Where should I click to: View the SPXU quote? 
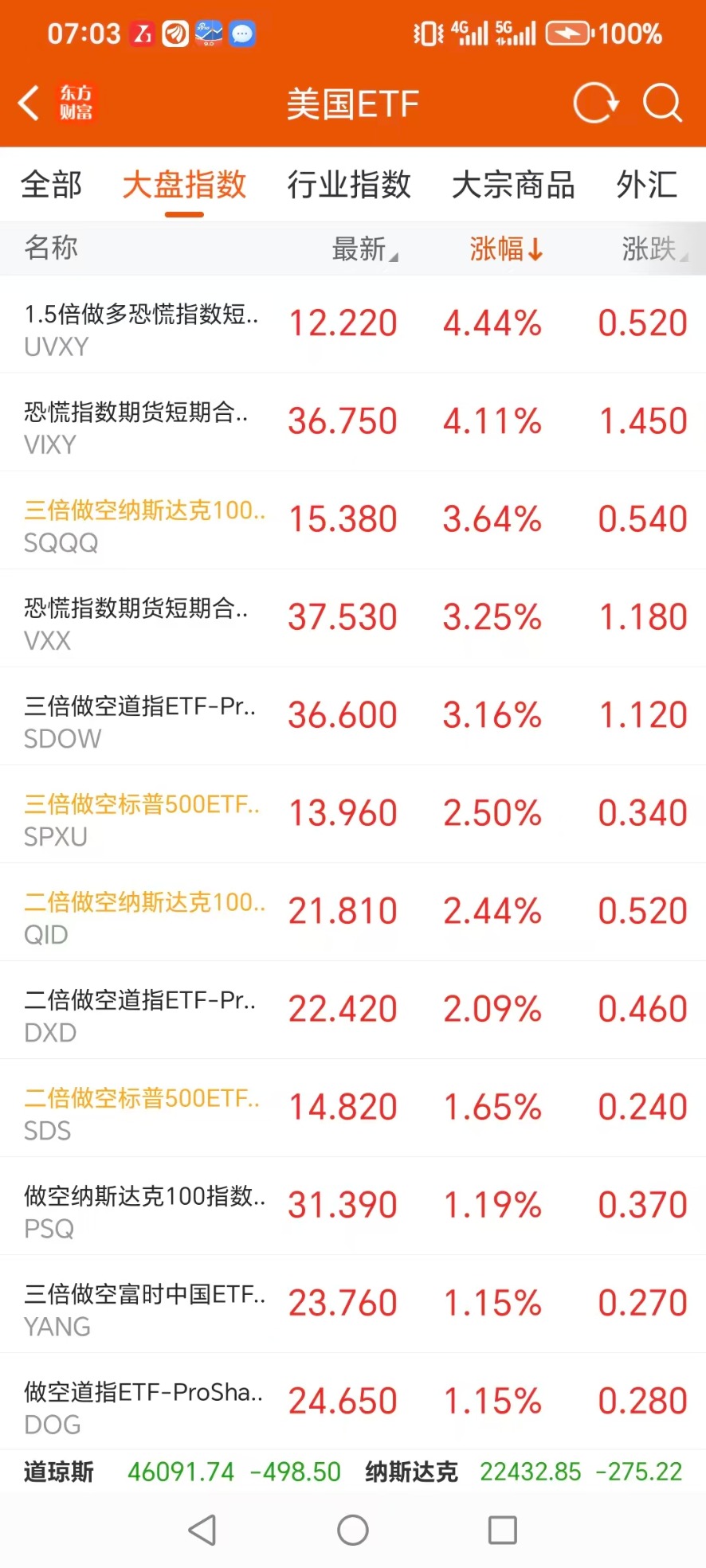[352, 815]
